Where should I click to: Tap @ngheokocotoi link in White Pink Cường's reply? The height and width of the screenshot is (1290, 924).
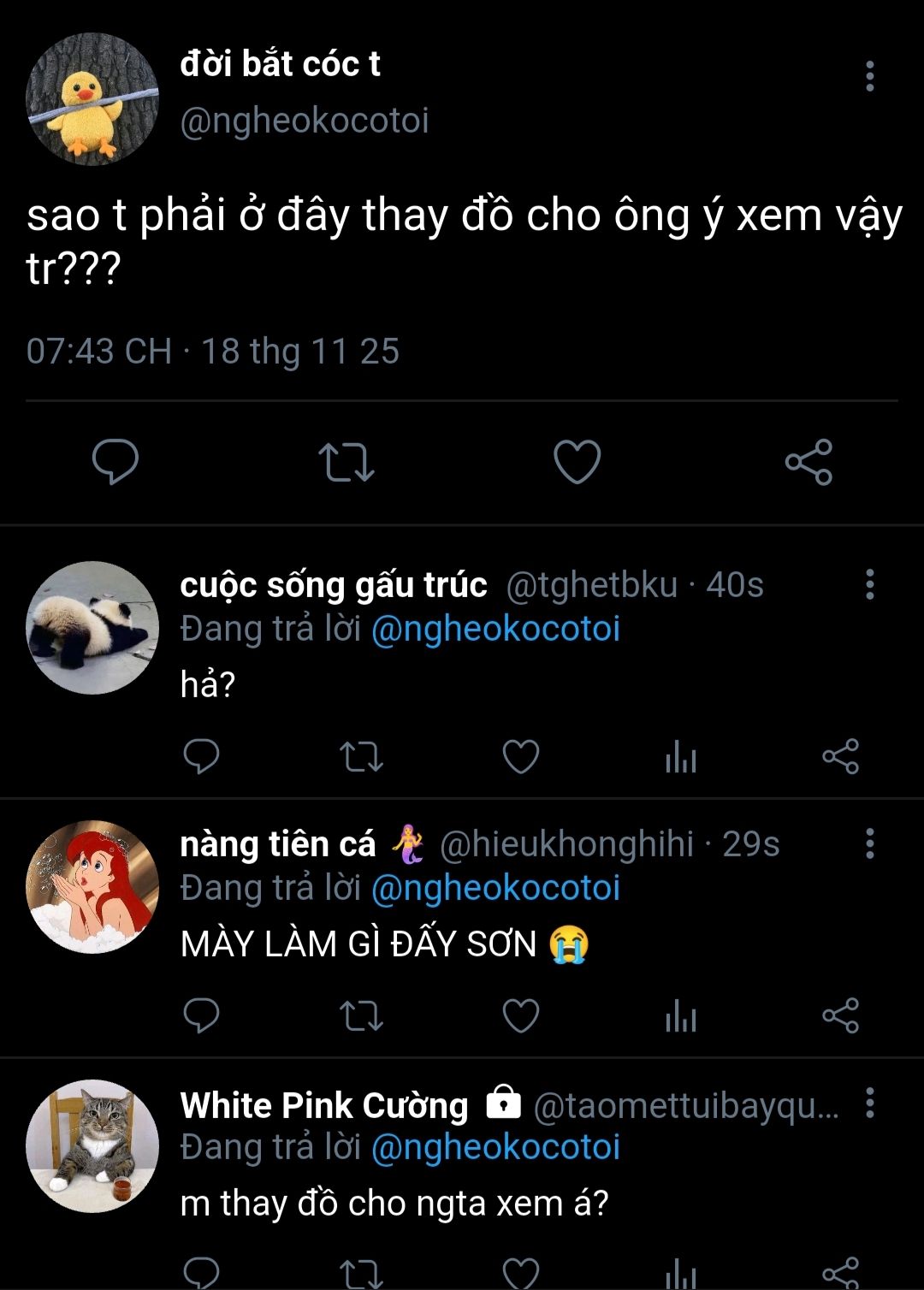tap(495, 1147)
